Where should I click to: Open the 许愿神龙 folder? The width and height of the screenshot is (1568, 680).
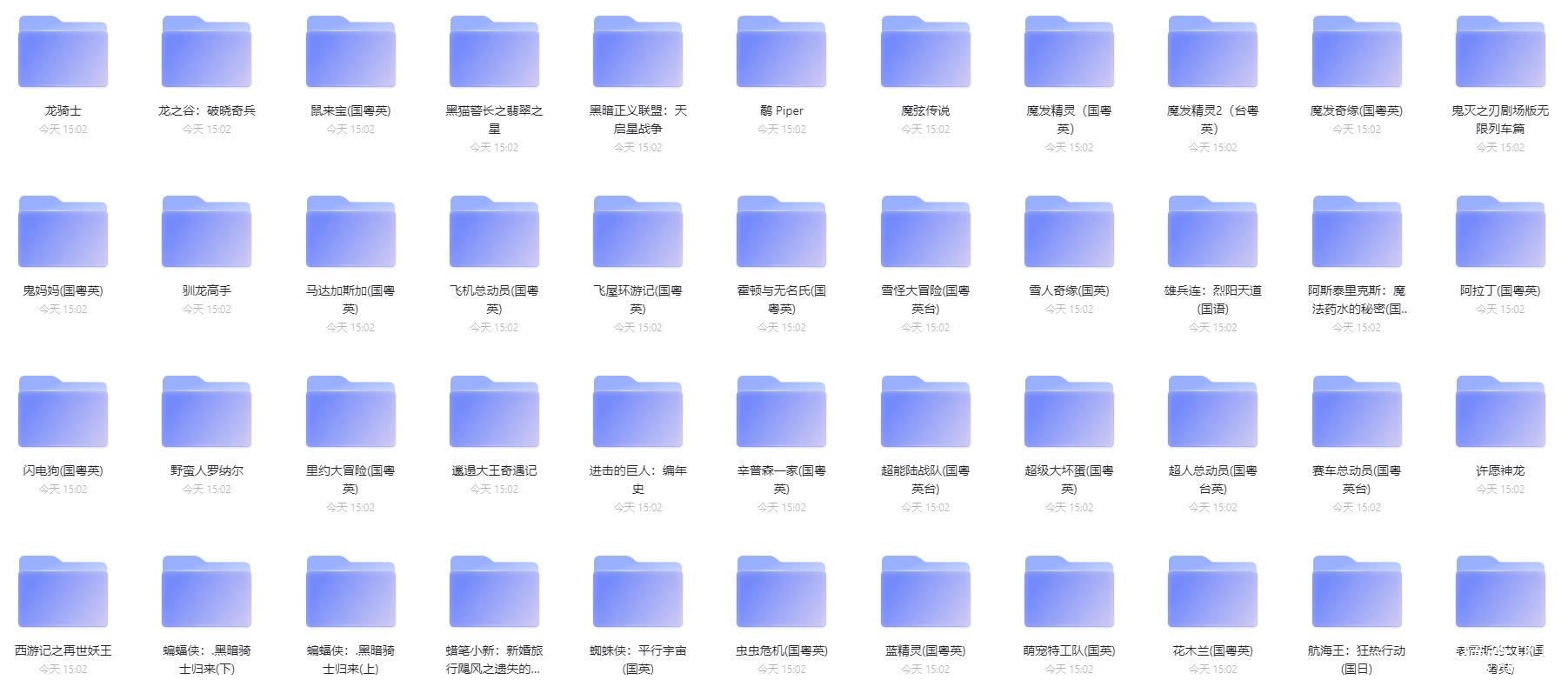pyautogui.click(x=1500, y=412)
